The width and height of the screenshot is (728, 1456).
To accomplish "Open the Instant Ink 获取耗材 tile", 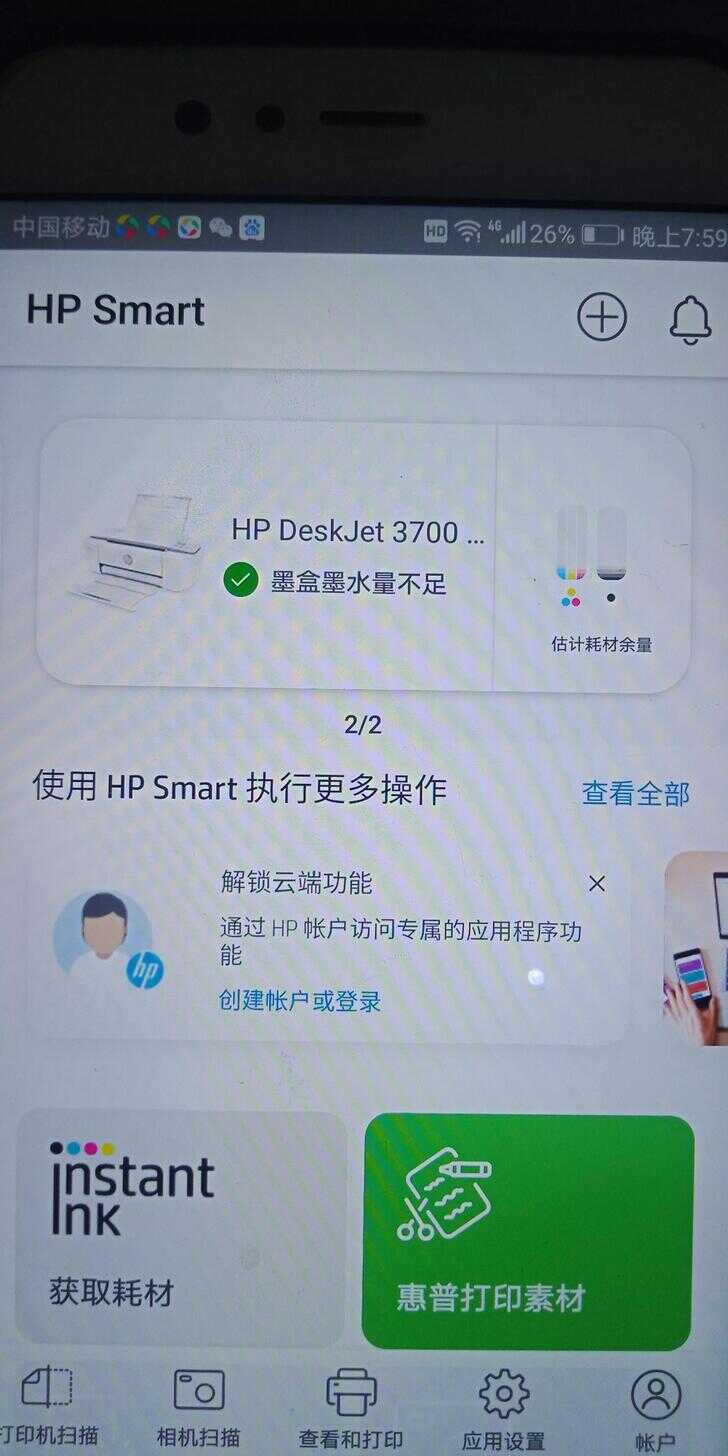I will [182, 1228].
